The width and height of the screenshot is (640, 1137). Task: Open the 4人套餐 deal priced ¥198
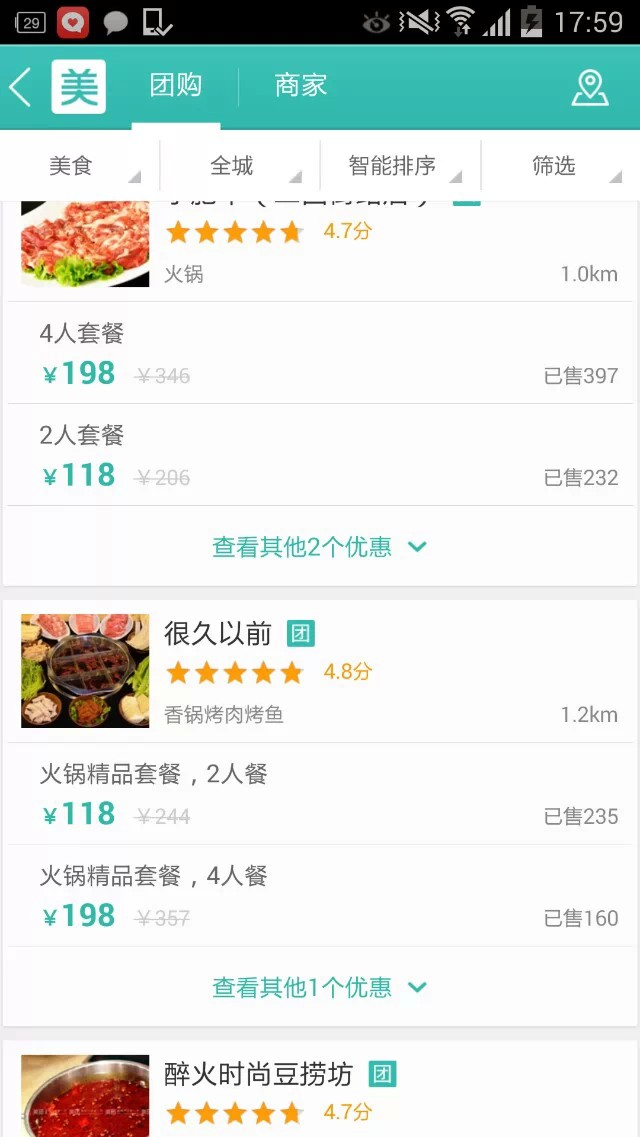[x=320, y=354]
